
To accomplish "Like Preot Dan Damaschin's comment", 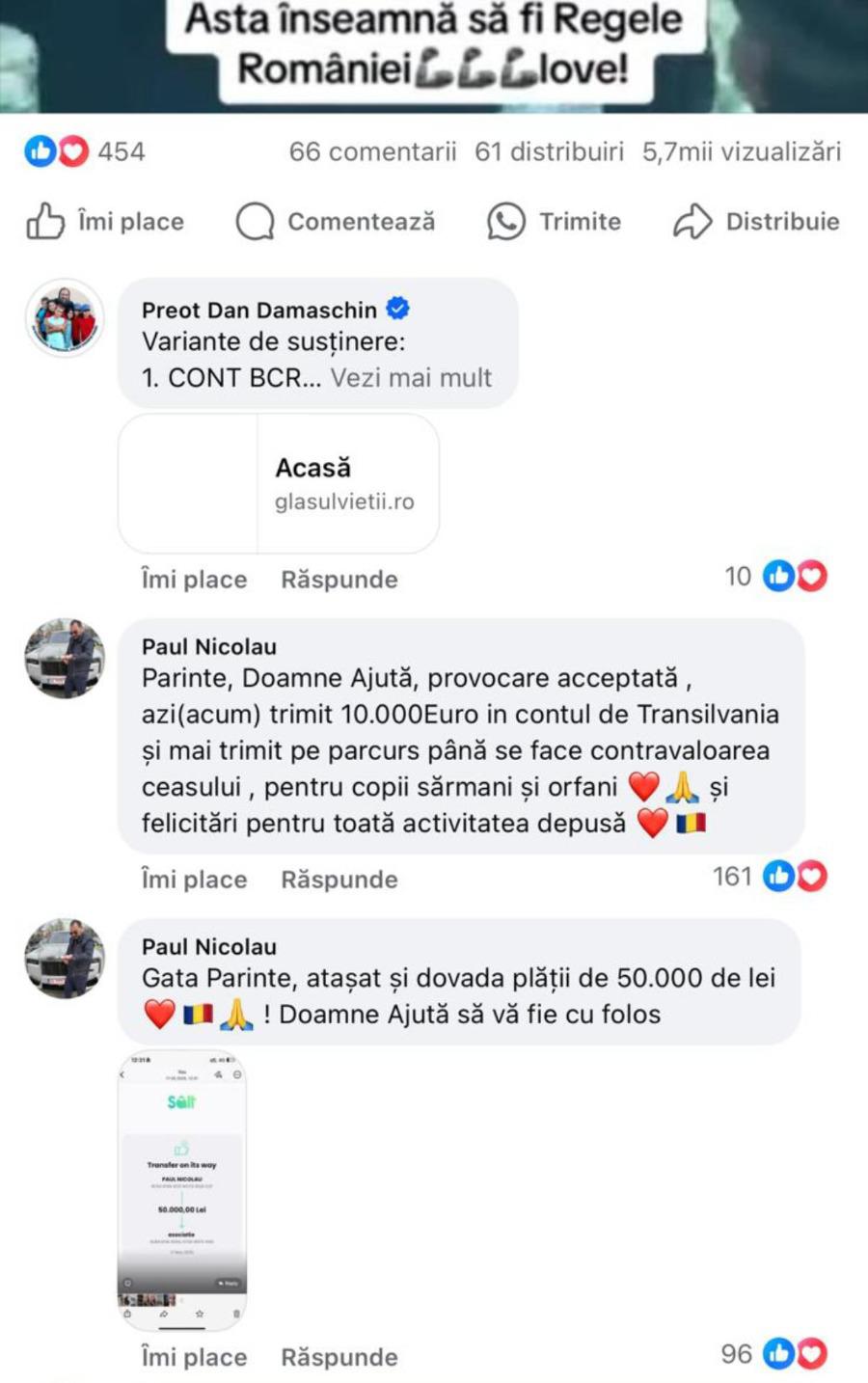I will pos(194,579).
